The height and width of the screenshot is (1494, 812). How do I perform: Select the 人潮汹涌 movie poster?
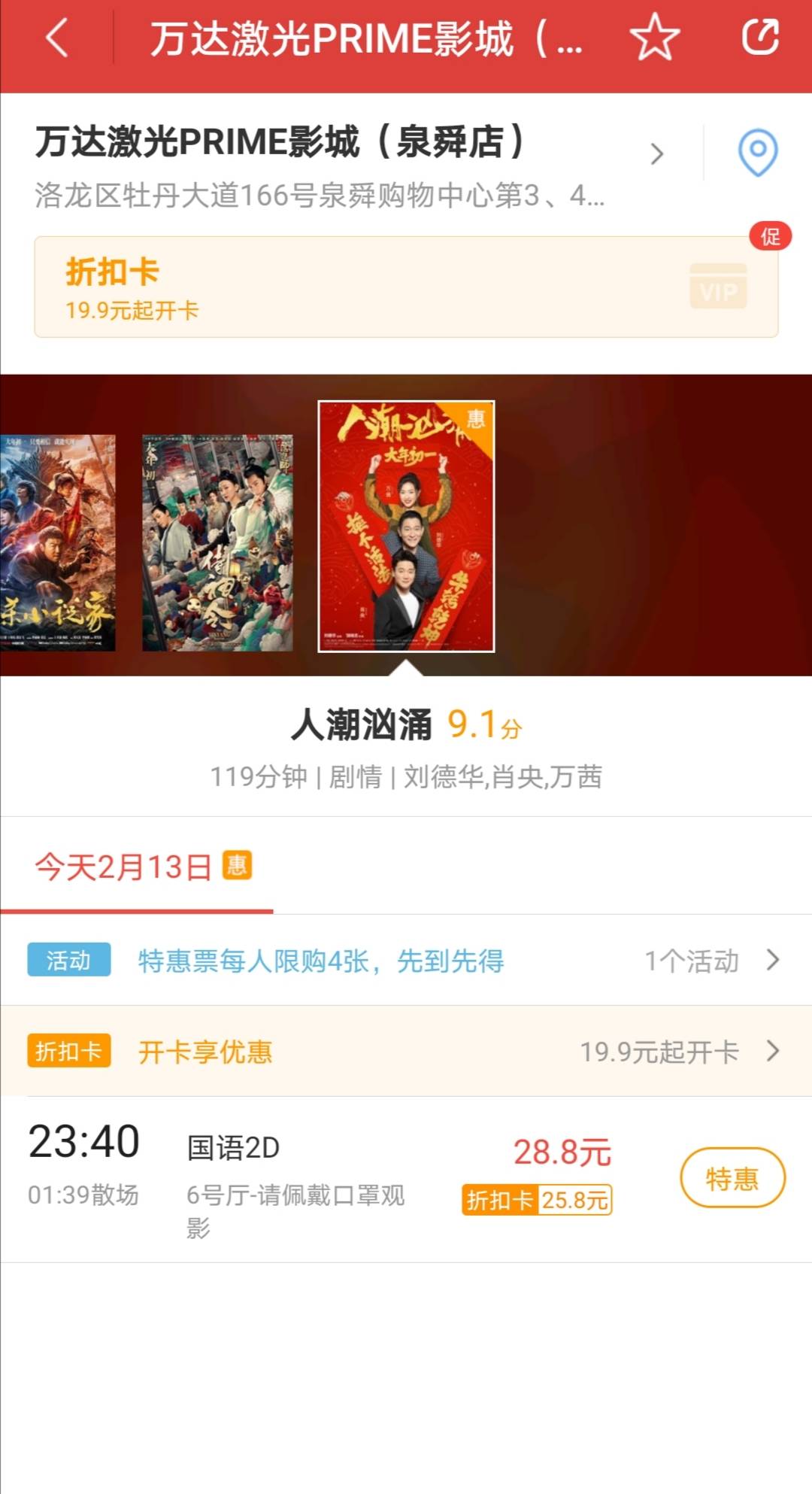pyautogui.click(x=406, y=527)
